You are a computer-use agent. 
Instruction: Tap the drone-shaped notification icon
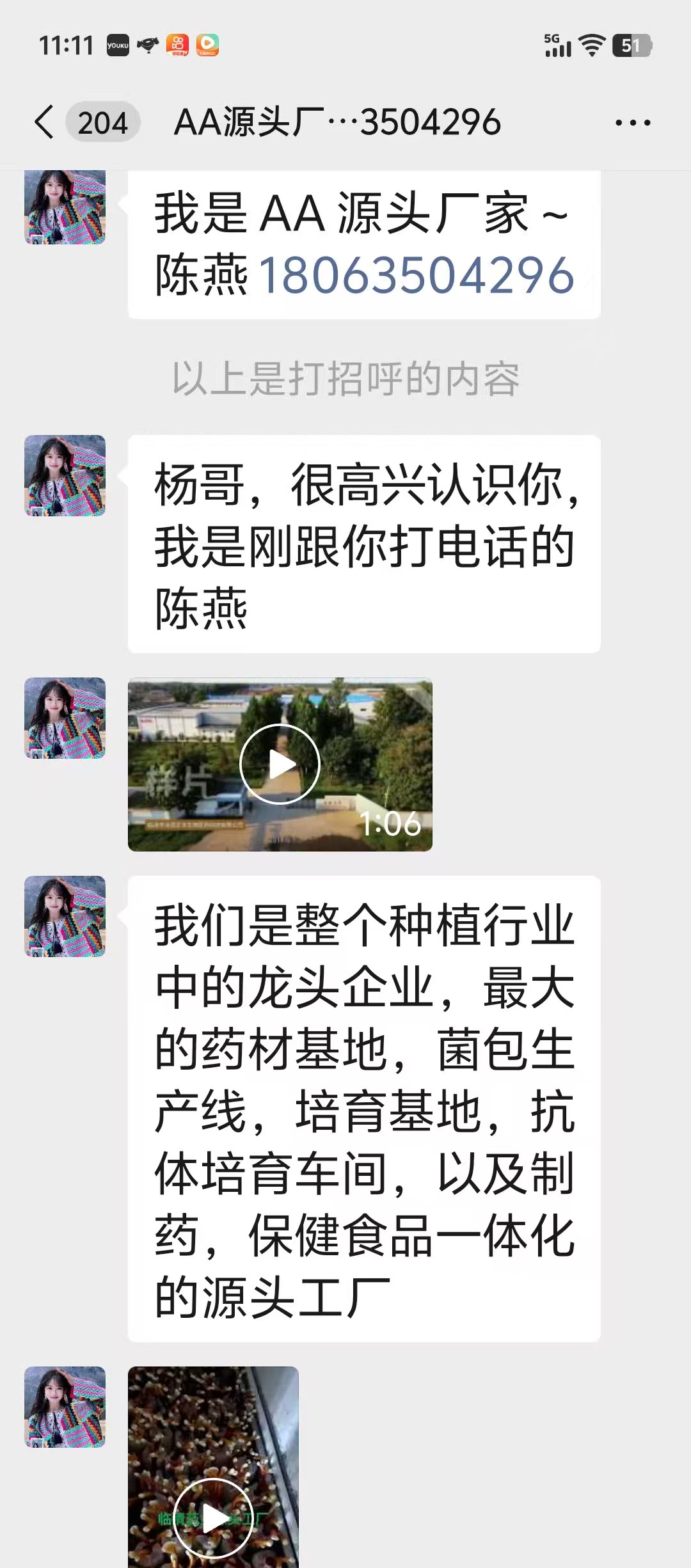pos(148,45)
